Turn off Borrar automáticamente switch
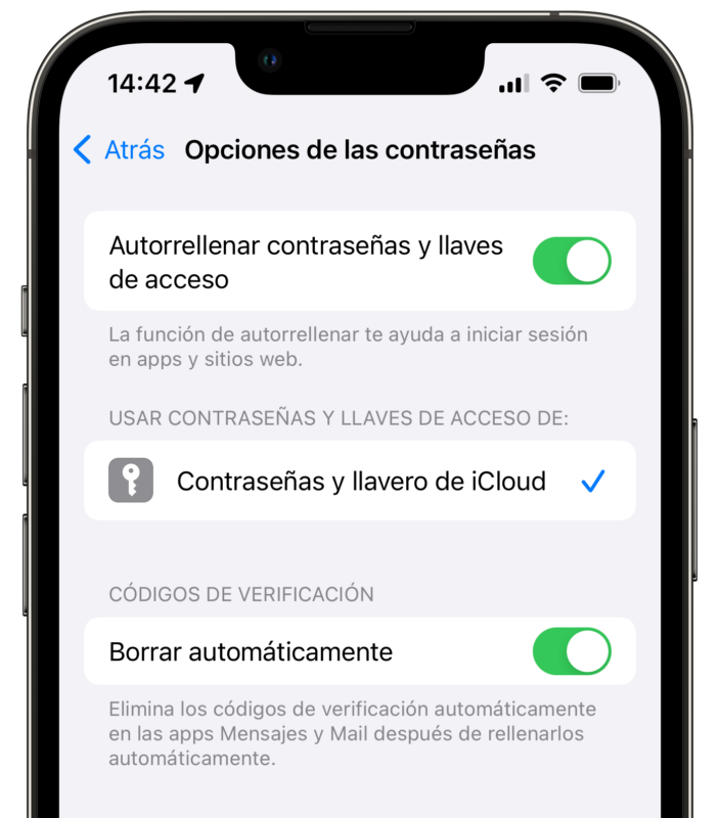720x818 pixels. 571,652
